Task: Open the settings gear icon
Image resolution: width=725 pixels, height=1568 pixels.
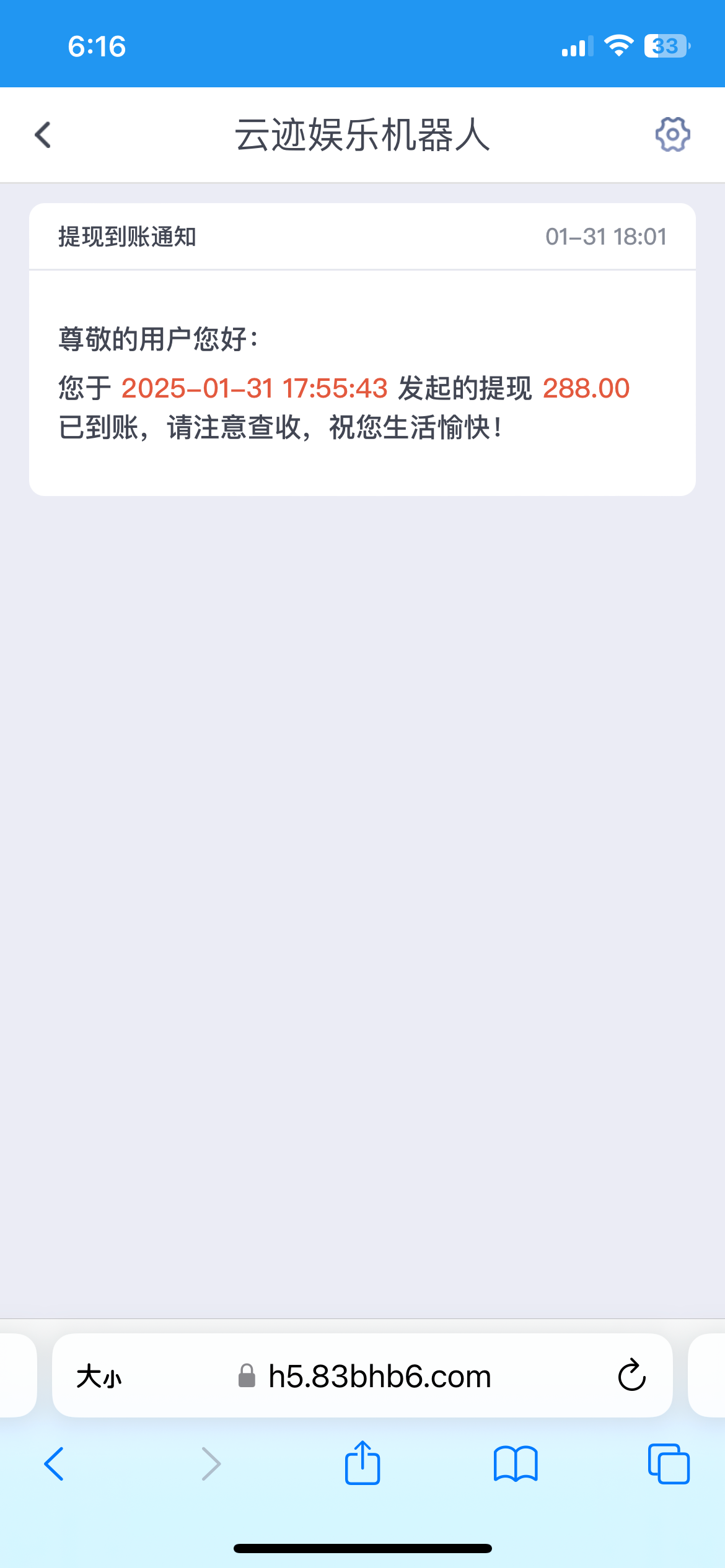Action: 672,134
